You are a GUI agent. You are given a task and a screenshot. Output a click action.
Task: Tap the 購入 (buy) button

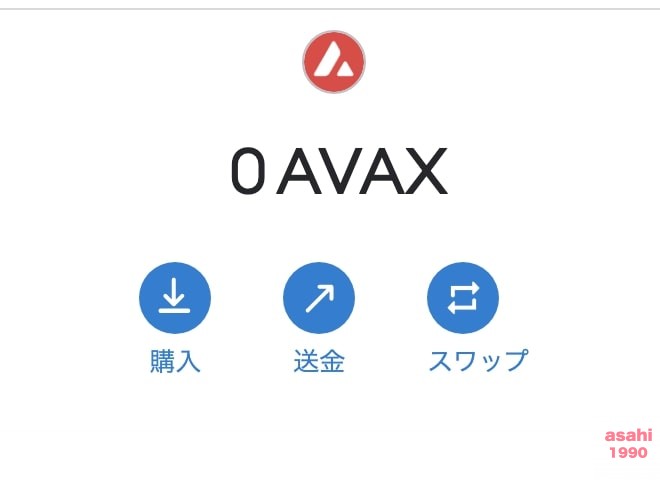(175, 298)
